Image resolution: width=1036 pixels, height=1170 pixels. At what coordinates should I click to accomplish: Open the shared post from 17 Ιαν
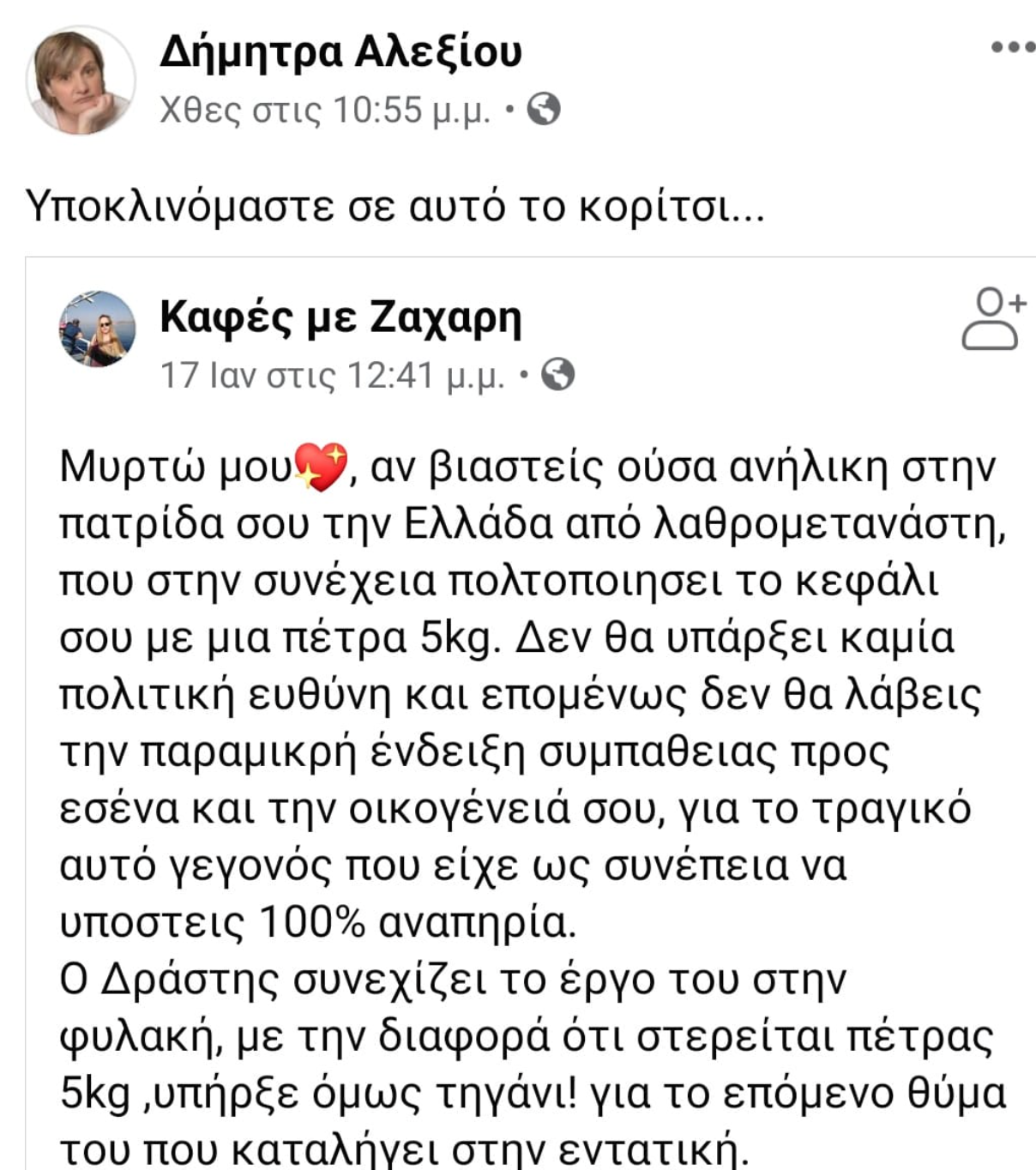coord(332,376)
